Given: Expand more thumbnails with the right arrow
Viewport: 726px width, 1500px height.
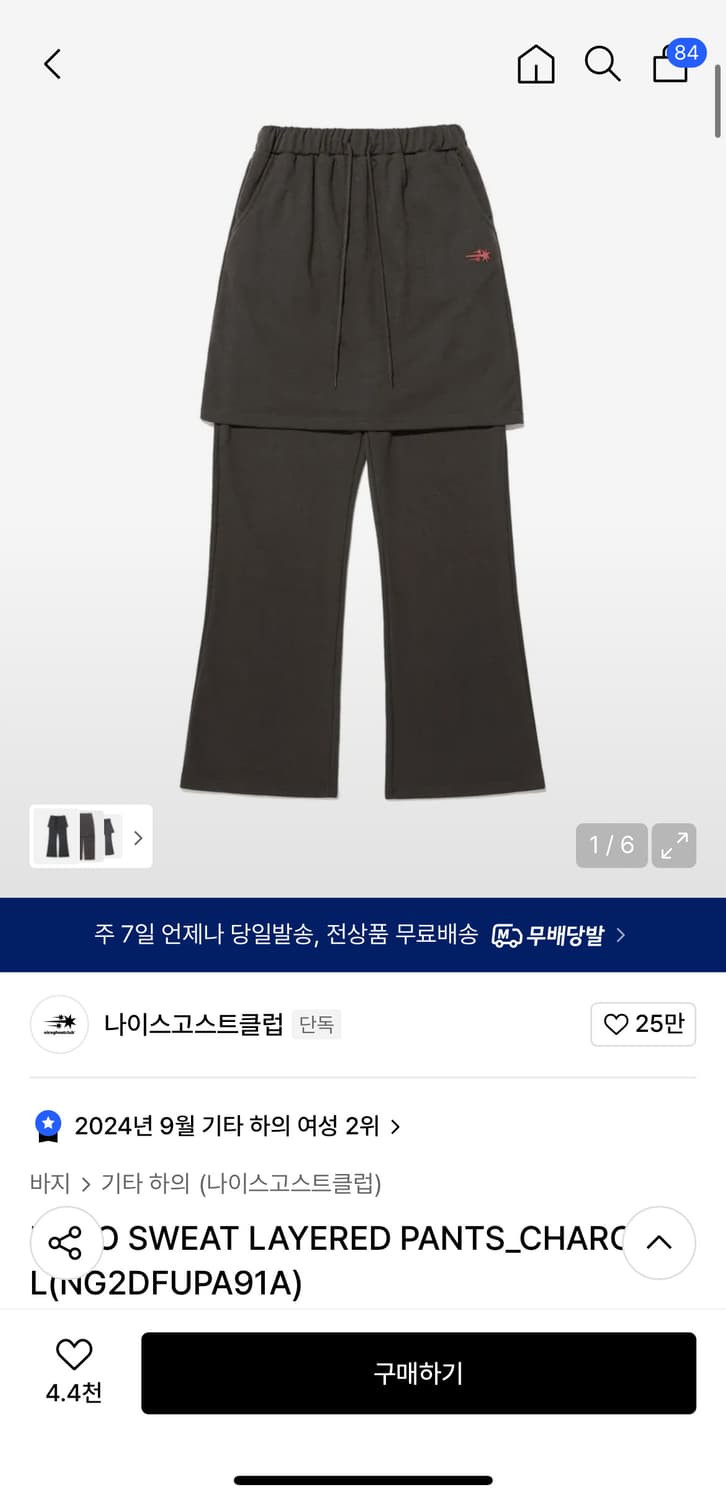Looking at the screenshot, I should pyautogui.click(x=138, y=837).
